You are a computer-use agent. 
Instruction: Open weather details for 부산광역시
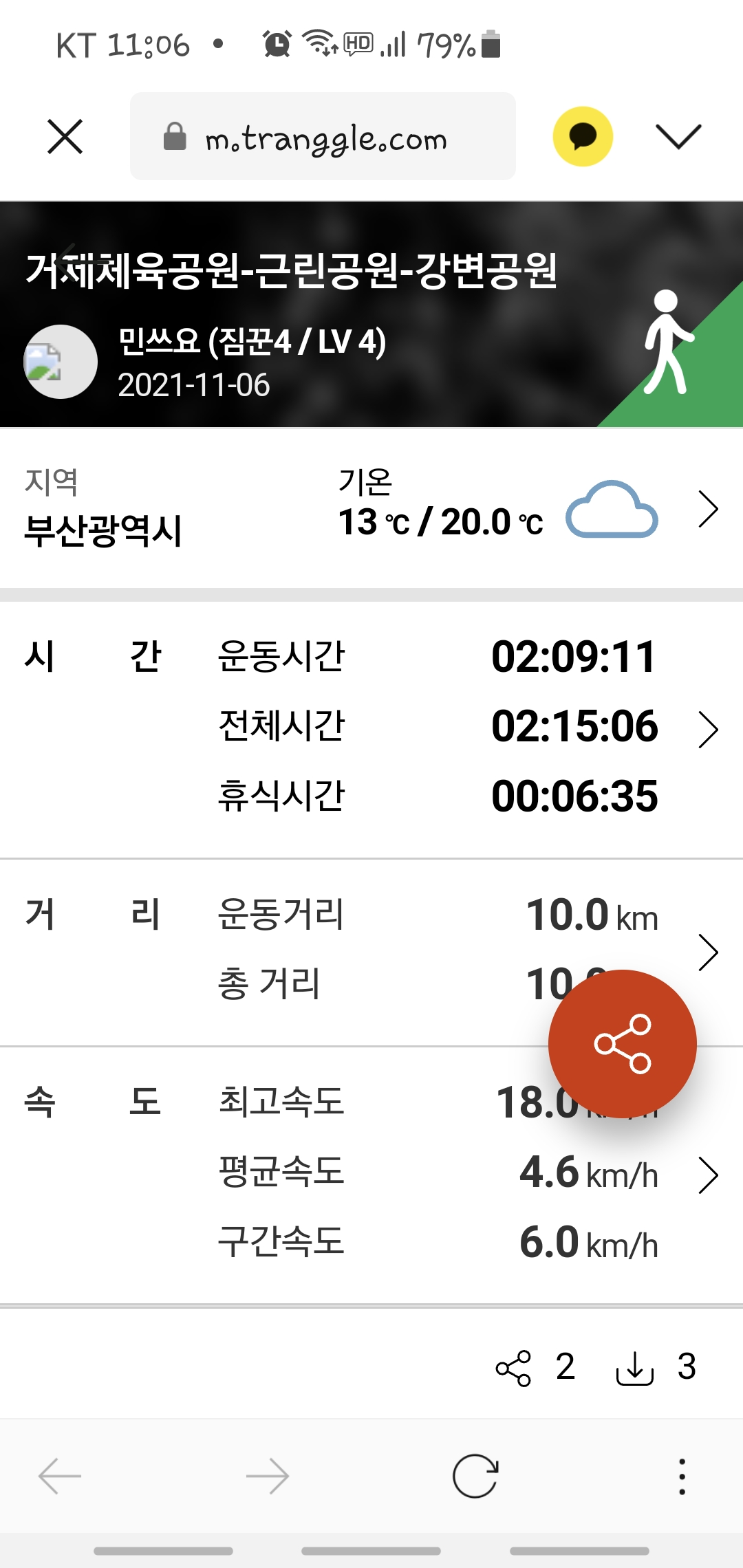[x=708, y=509]
